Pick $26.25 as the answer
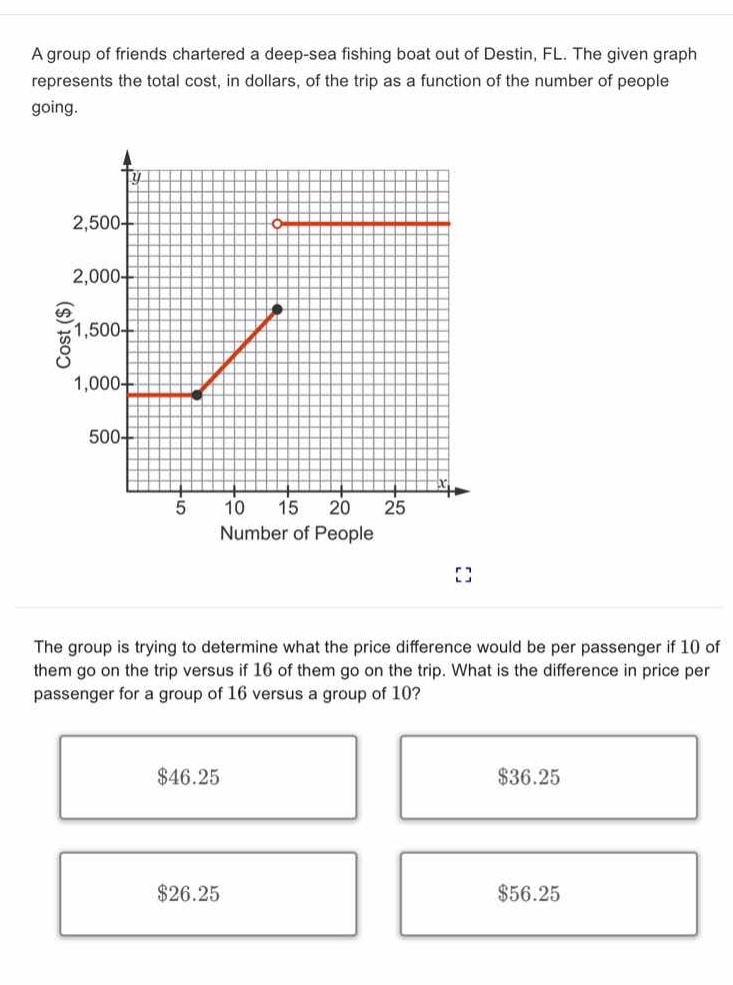 tap(208, 894)
